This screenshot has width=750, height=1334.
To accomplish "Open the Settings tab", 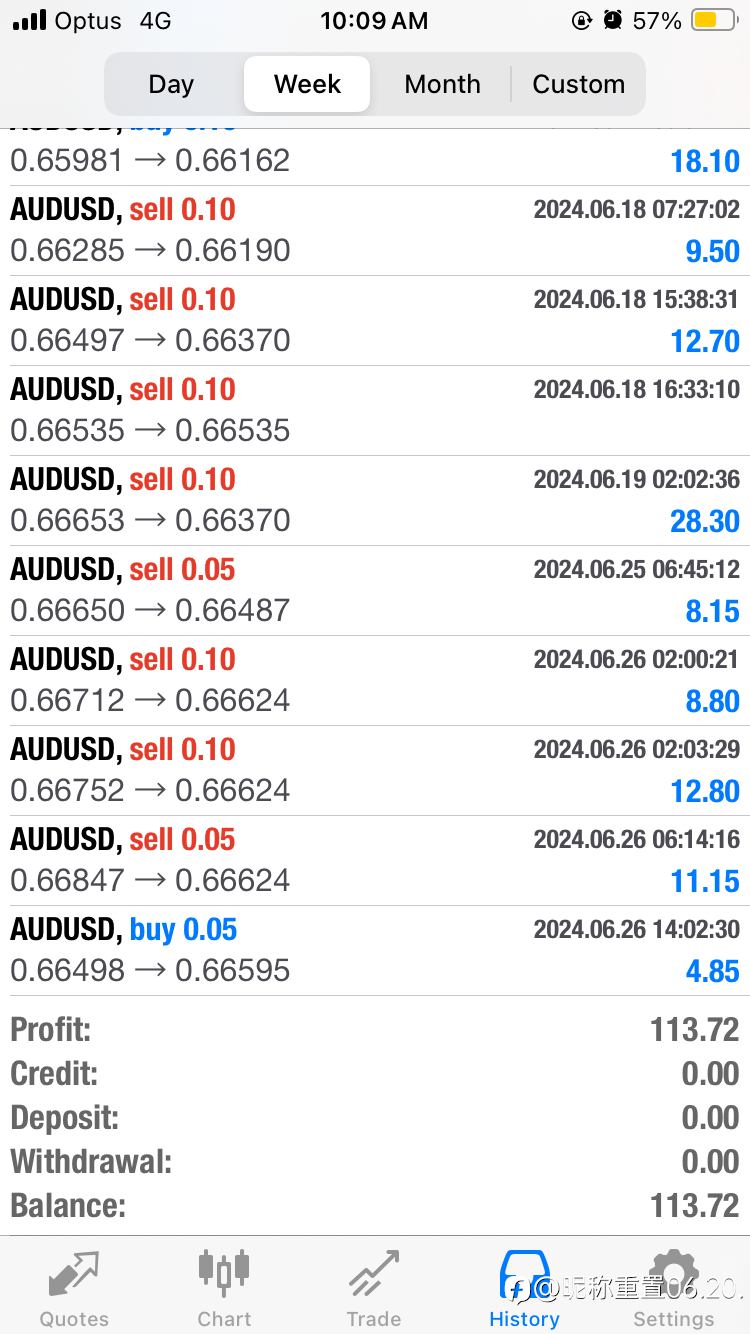I will 674,1287.
